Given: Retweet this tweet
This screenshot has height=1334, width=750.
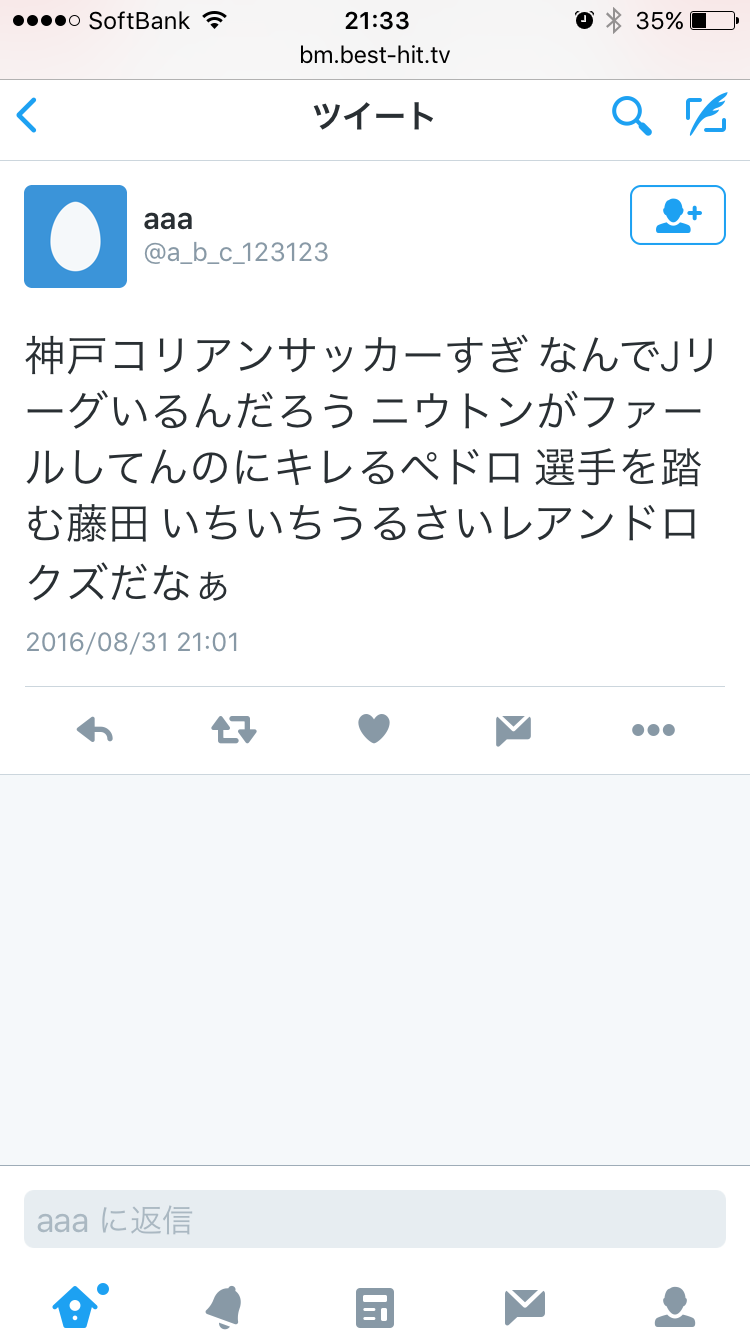Looking at the screenshot, I should [x=234, y=731].
